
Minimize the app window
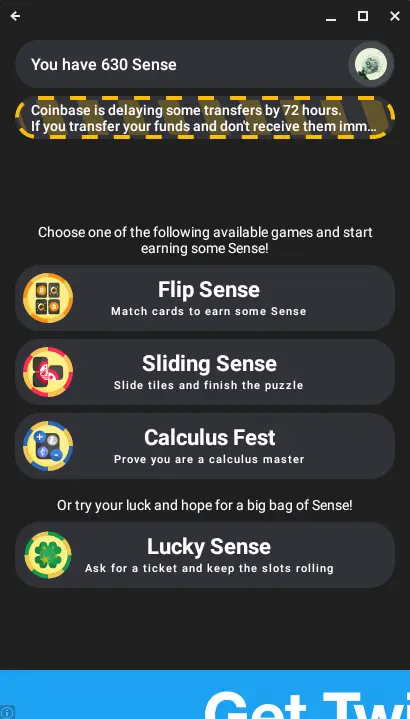pyautogui.click(x=331, y=17)
